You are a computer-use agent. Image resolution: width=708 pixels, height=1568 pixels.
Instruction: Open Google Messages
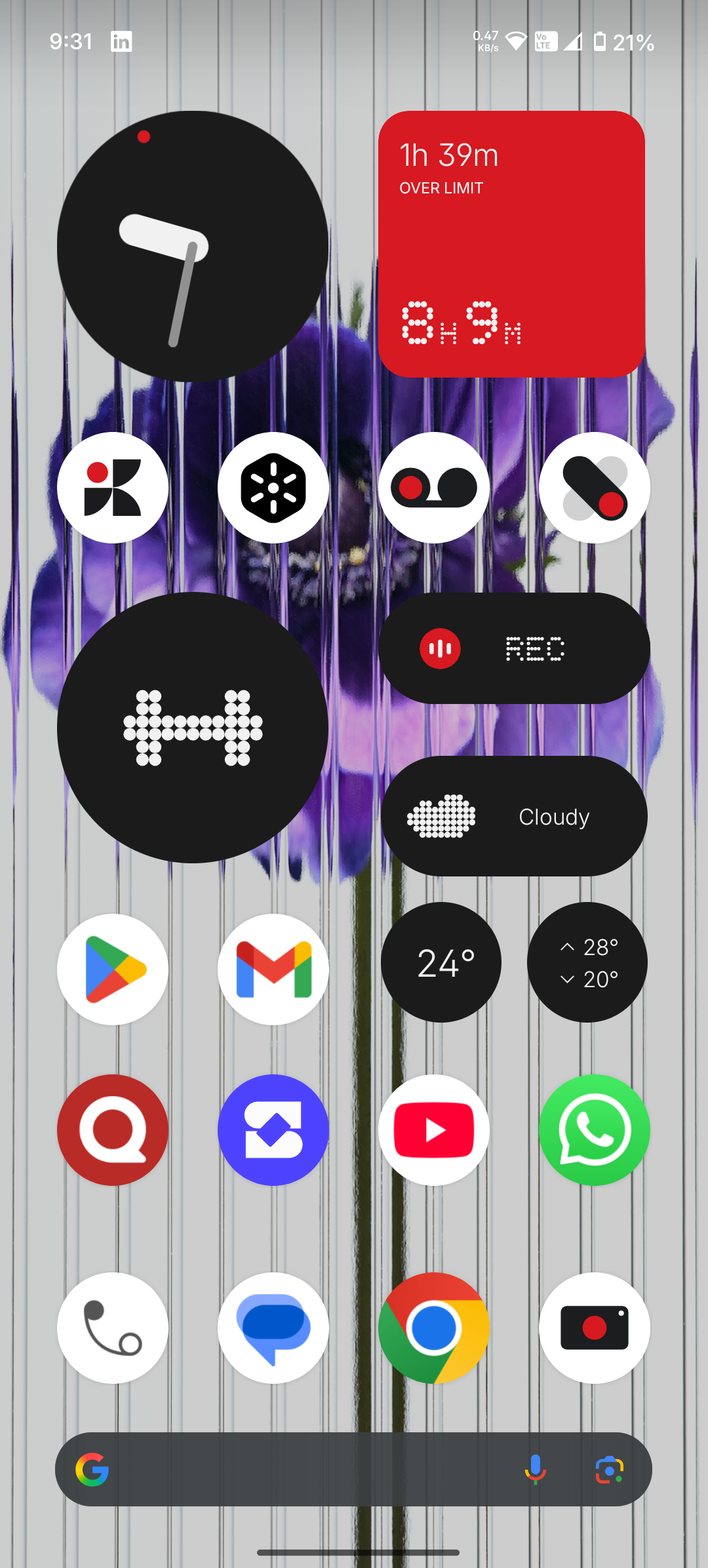tap(273, 1328)
